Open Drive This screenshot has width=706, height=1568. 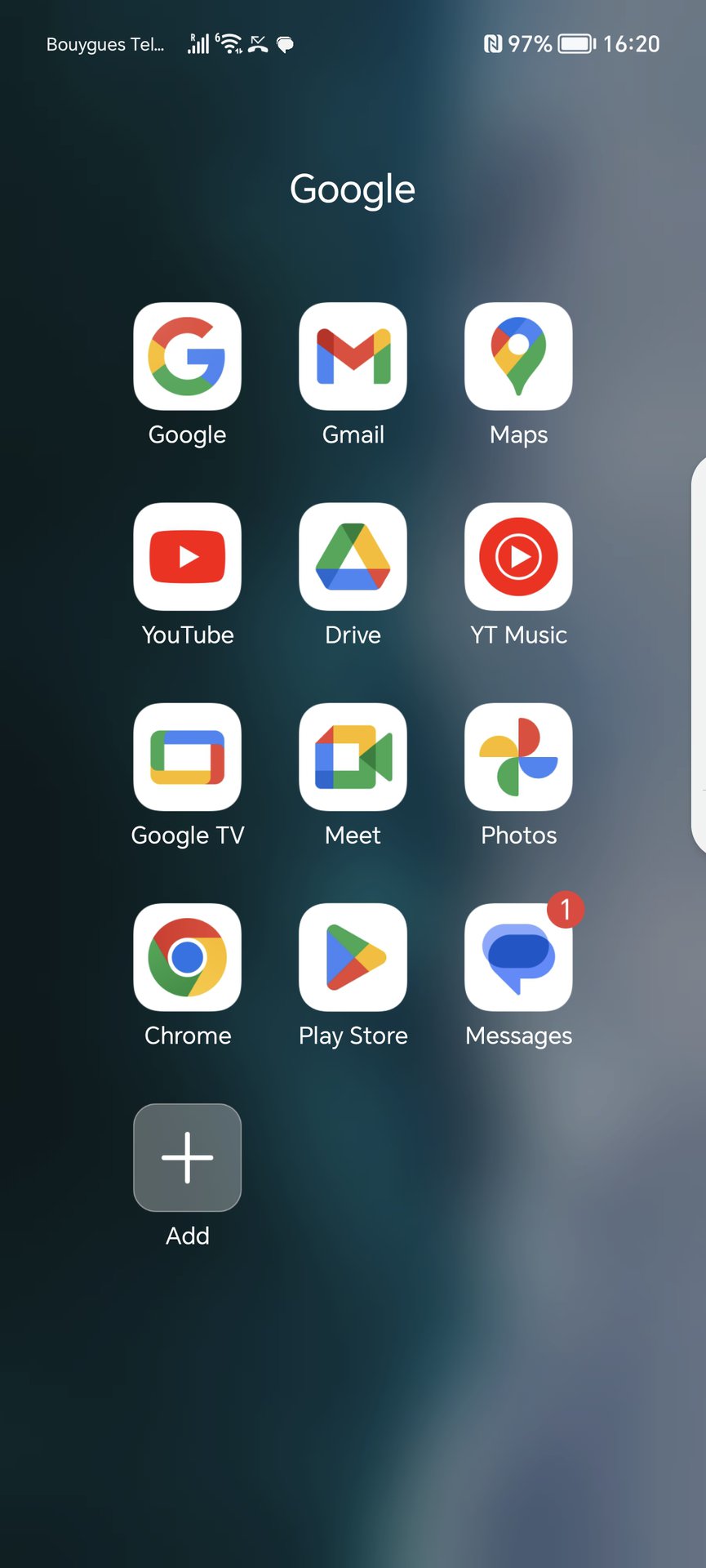pos(353,557)
